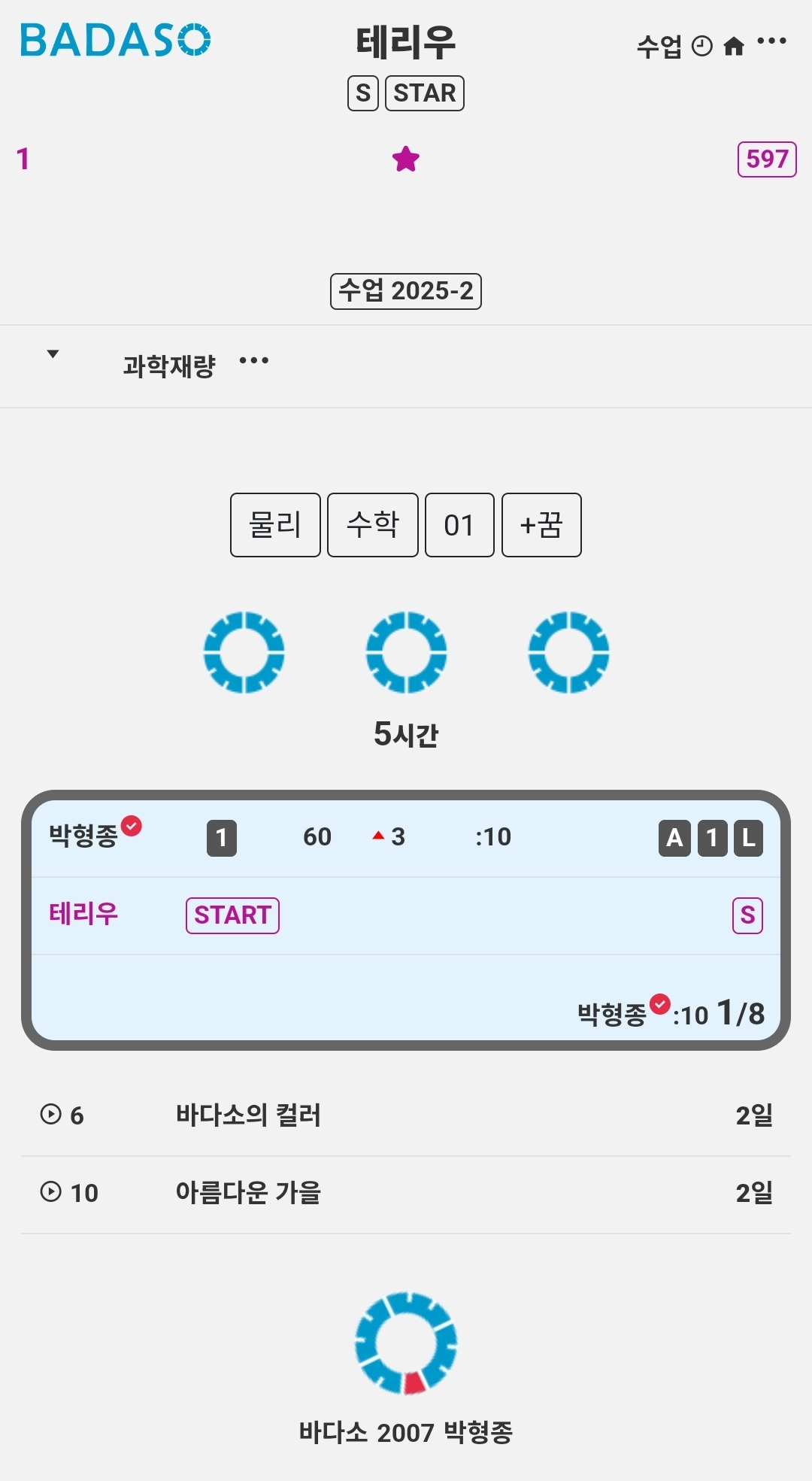Tap the +꿈 chip

(541, 525)
